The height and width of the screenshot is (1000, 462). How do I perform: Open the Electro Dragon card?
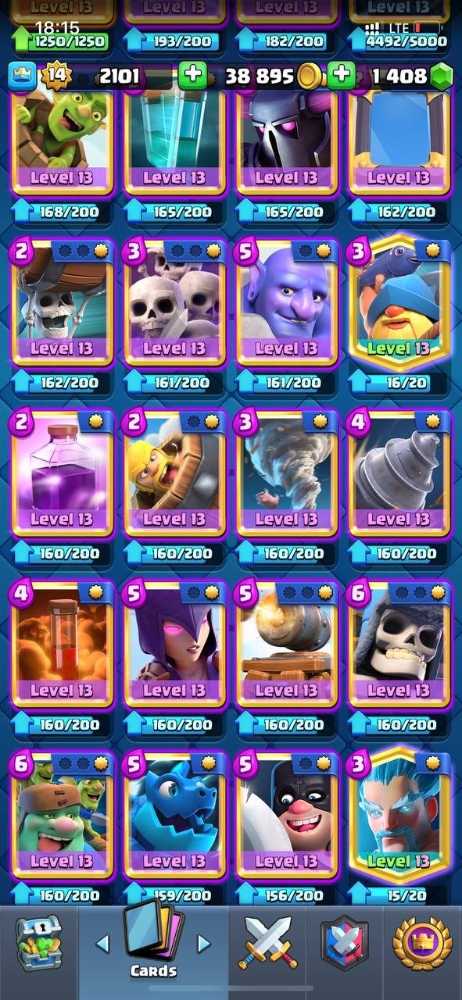[175, 816]
